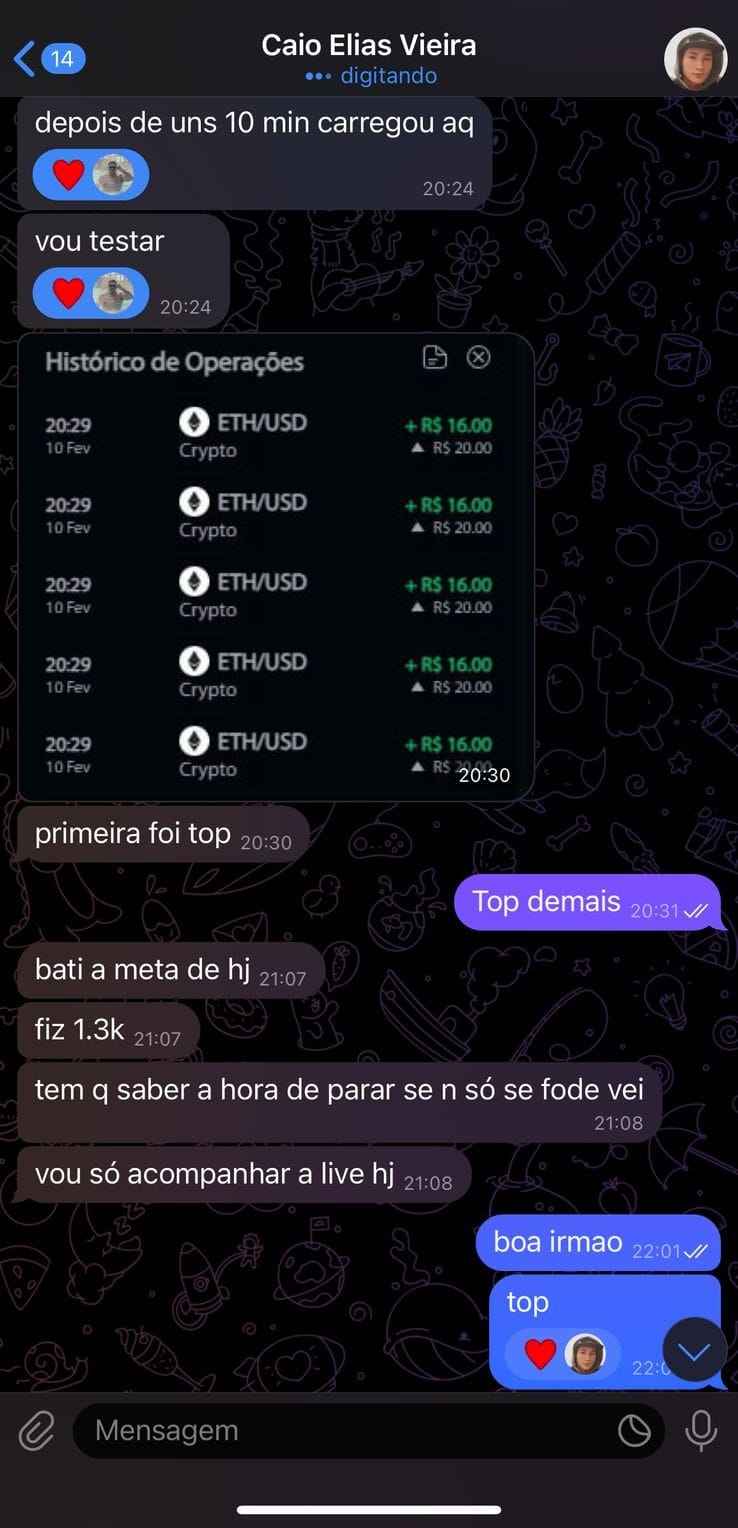Open the Histórico de Operações image
Screen dimensions: 738x1528
(x=275, y=567)
